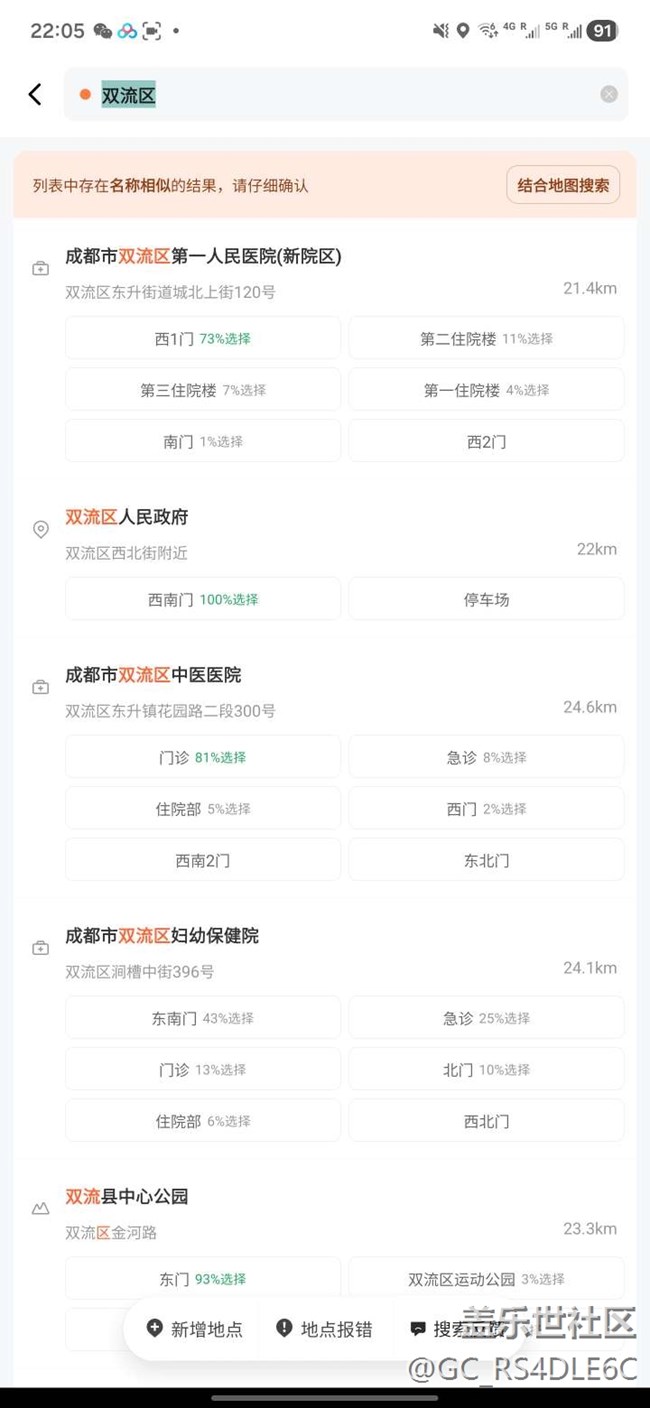Pick 西南门 of 双流区人民政府

pos(203,600)
